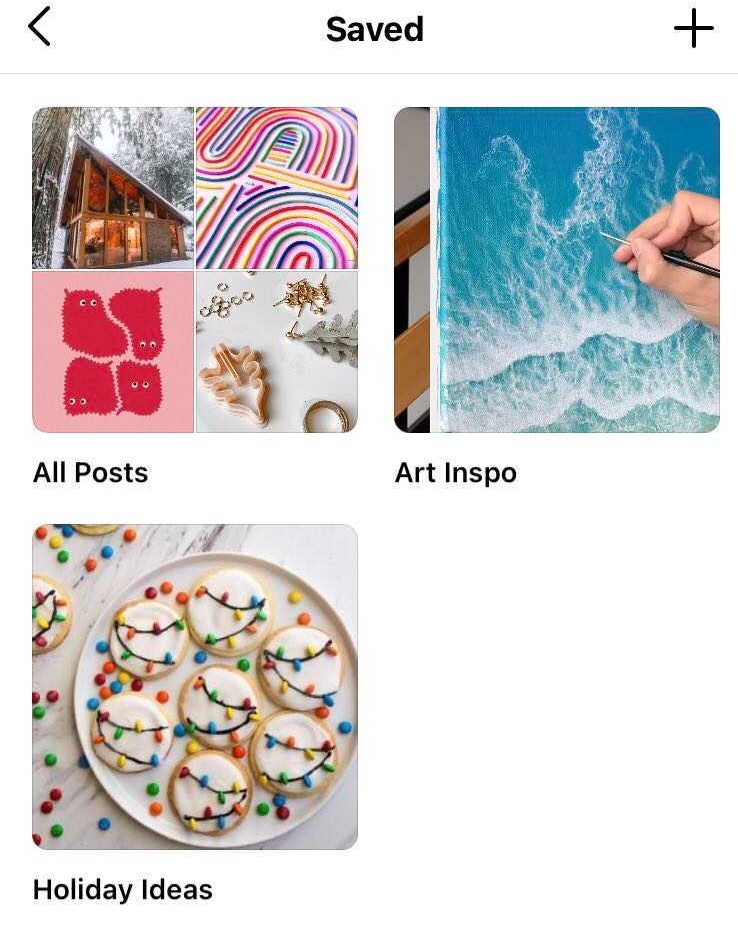The image size is (738, 945).
Task: Open the All Posts collection
Action: (195, 270)
